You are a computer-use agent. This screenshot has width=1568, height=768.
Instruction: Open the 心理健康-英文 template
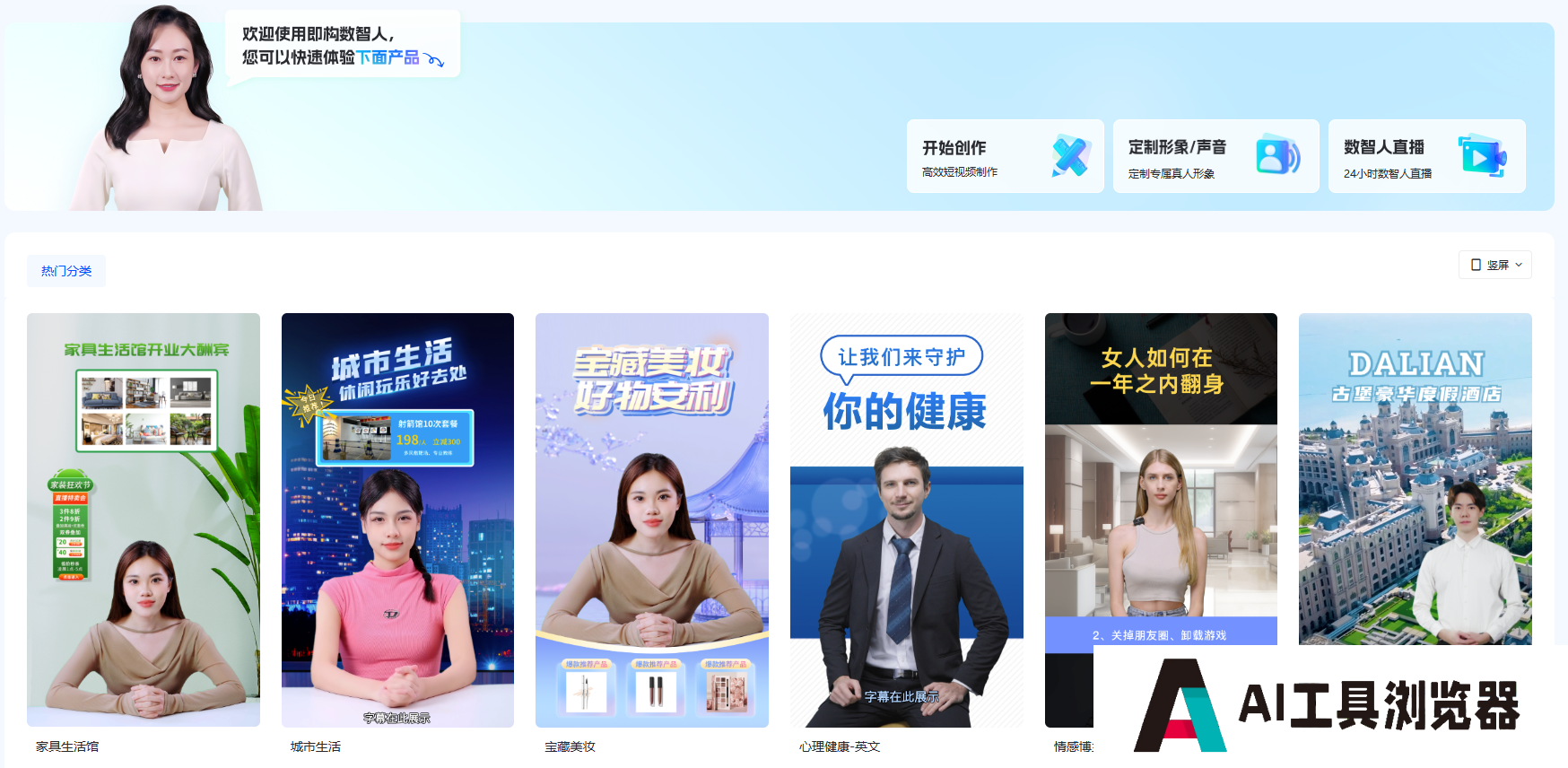pyautogui.click(x=906, y=519)
